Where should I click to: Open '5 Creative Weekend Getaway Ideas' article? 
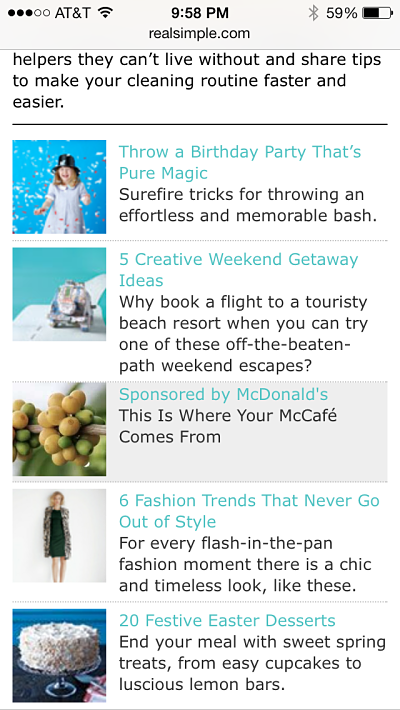(x=238, y=270)
